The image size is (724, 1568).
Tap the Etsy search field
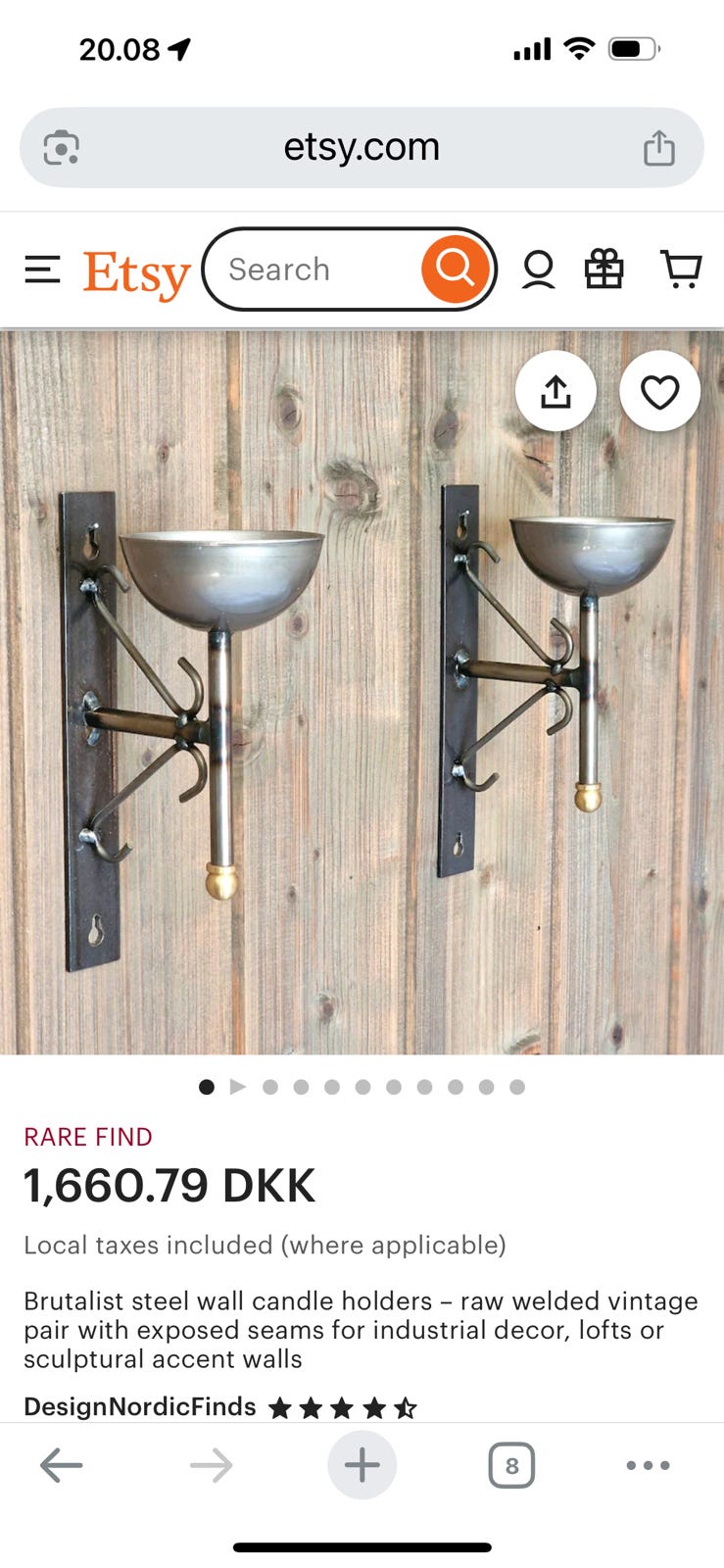[313, 269]
